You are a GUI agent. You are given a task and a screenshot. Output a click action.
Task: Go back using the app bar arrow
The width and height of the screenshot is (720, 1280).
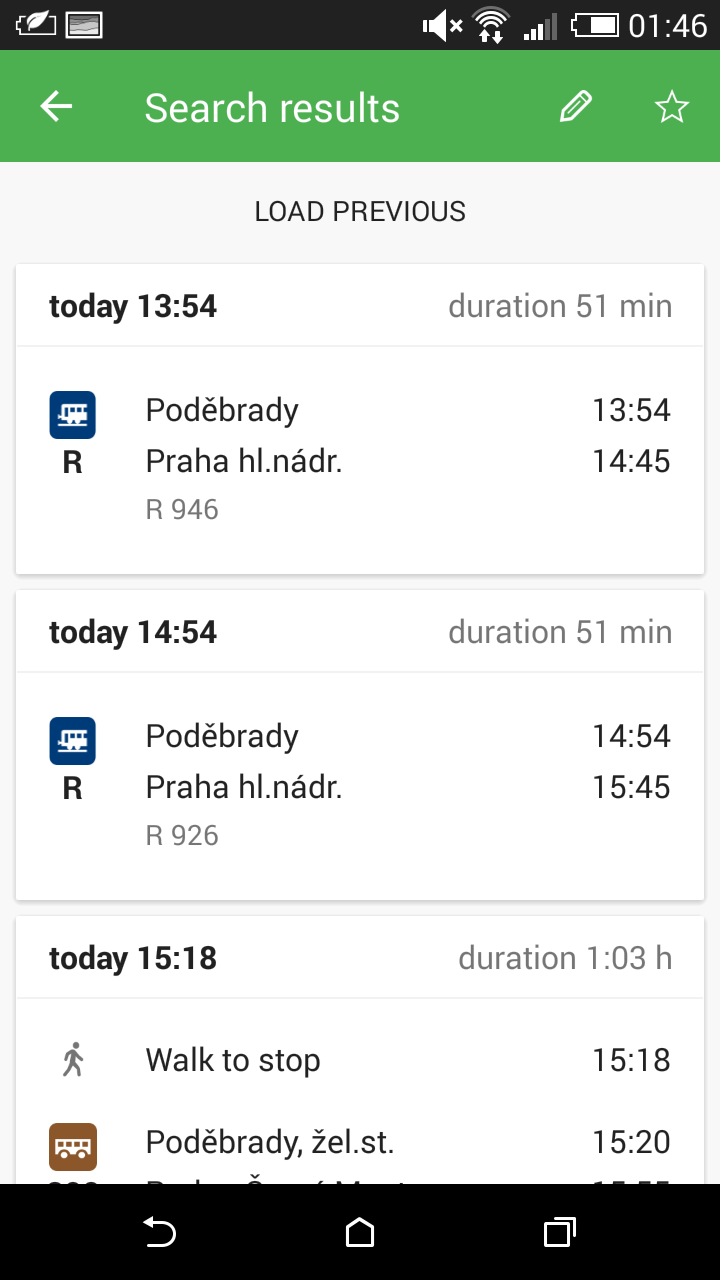click(56, 107)
